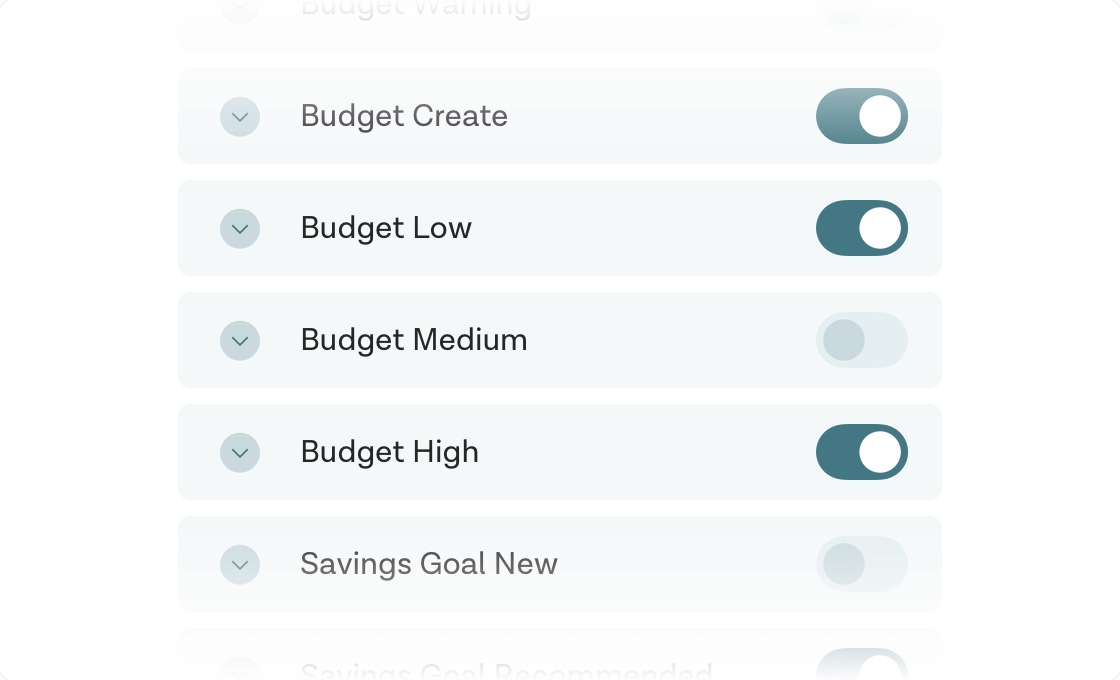
Task: Expand the Savings Goal New chevron
Action: coord(240,565)
